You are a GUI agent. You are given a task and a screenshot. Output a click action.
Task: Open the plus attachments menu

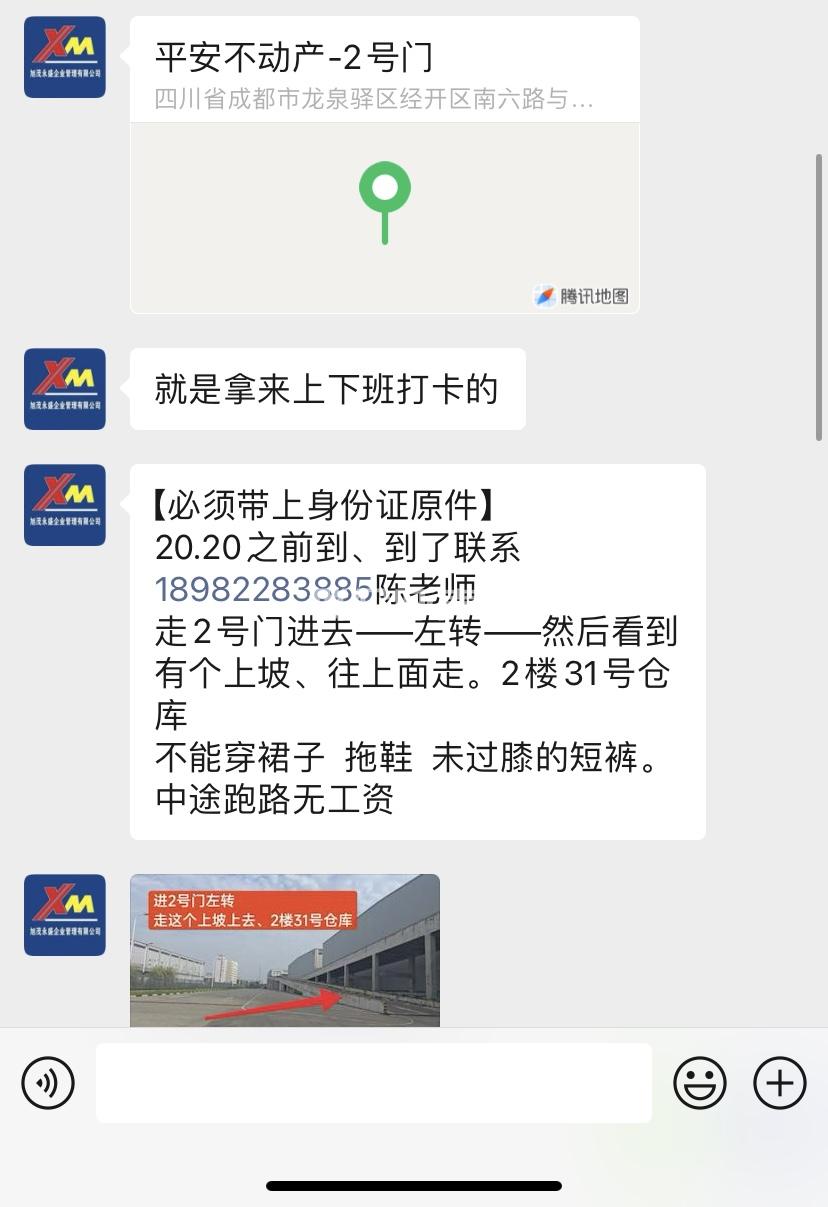[779, 1083]
